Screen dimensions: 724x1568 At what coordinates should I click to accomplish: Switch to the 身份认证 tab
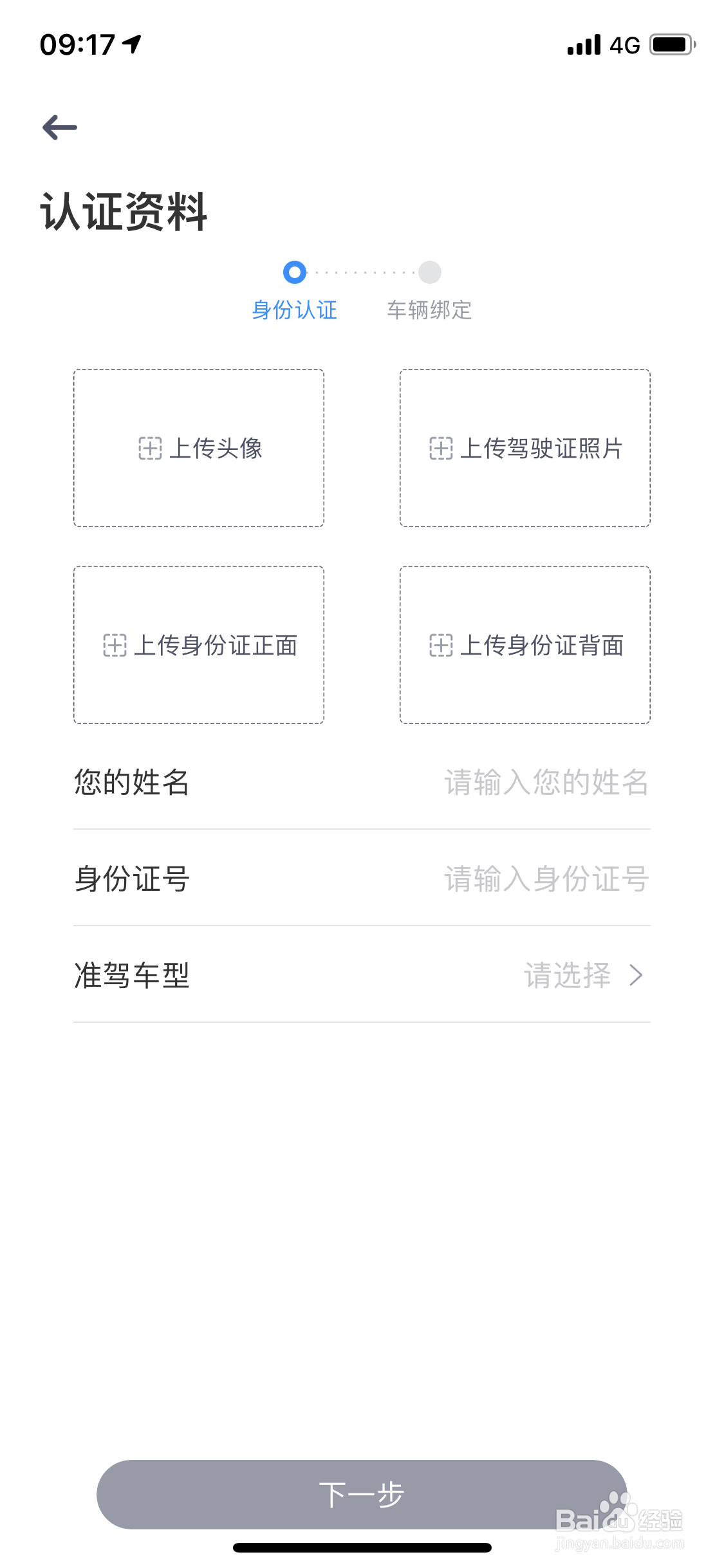pyautogui.click(x=295, y=310)
